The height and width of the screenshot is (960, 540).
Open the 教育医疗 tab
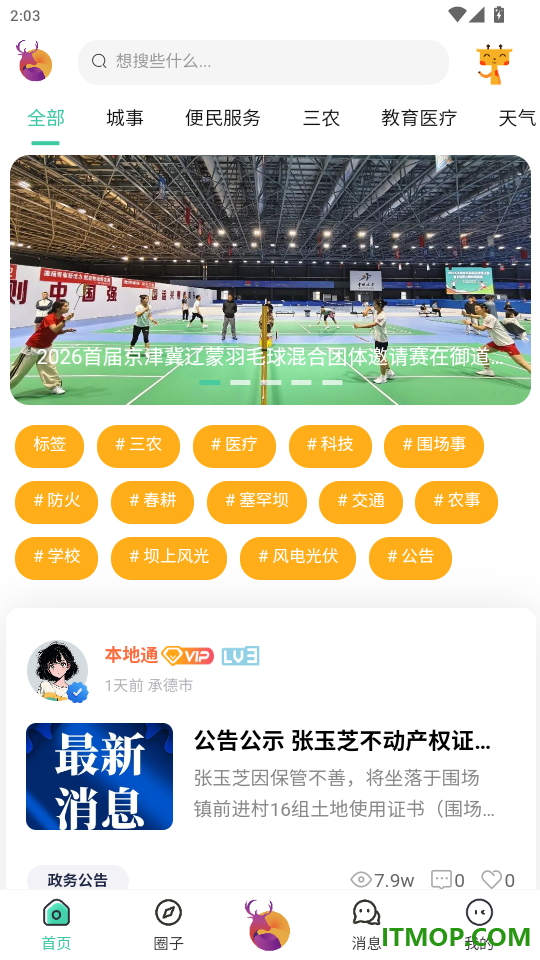tap(419, 118)
